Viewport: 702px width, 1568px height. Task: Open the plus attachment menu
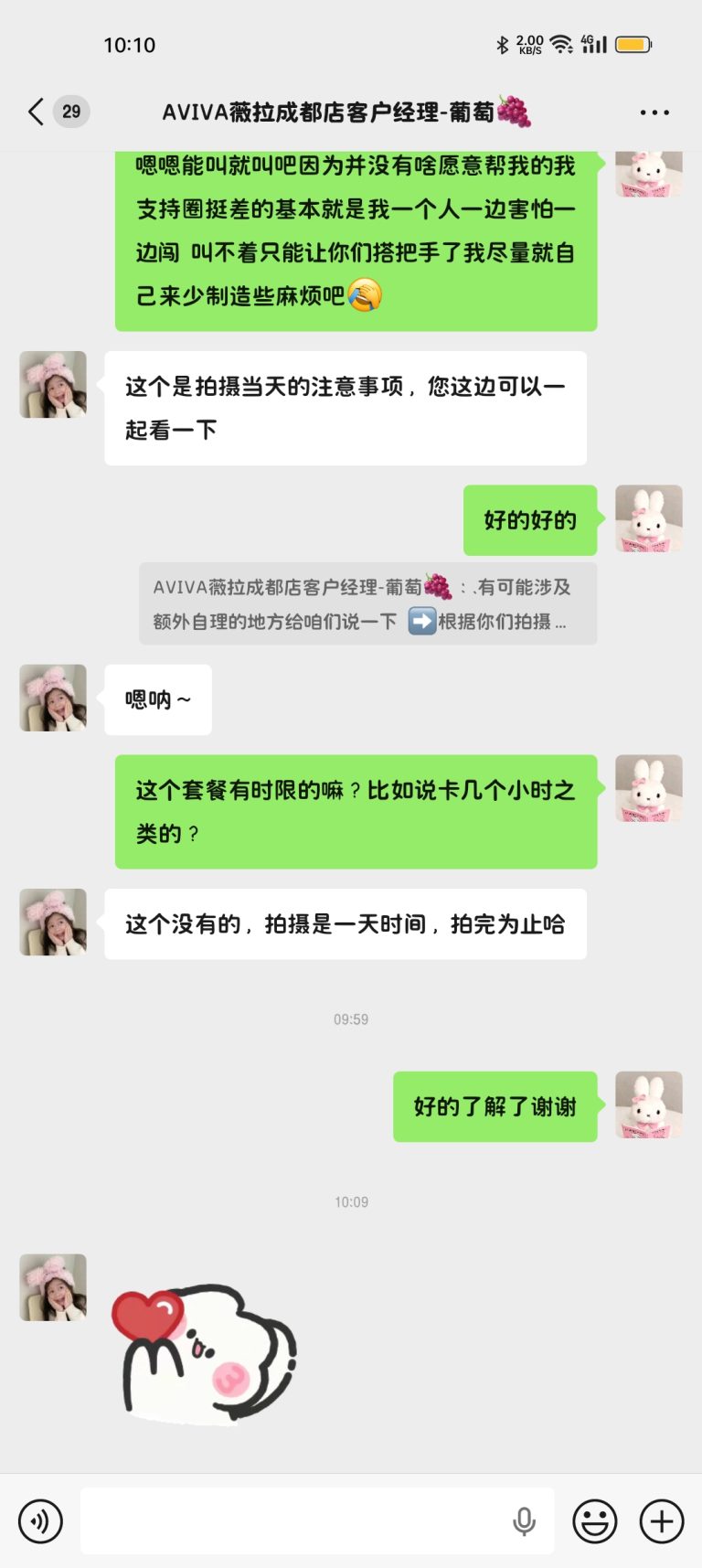click(x=661, y=1520)
